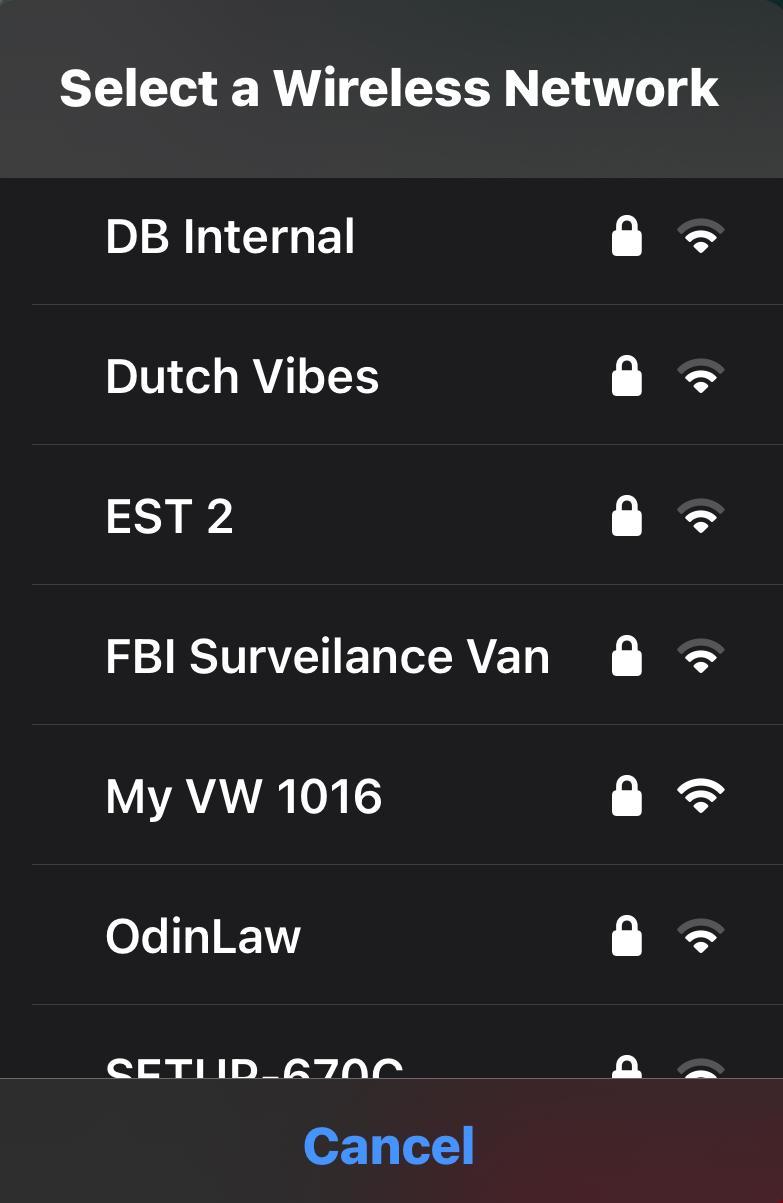Select the DB Internal network
This screenshot has width=783, height=1203.
(230, 238)
